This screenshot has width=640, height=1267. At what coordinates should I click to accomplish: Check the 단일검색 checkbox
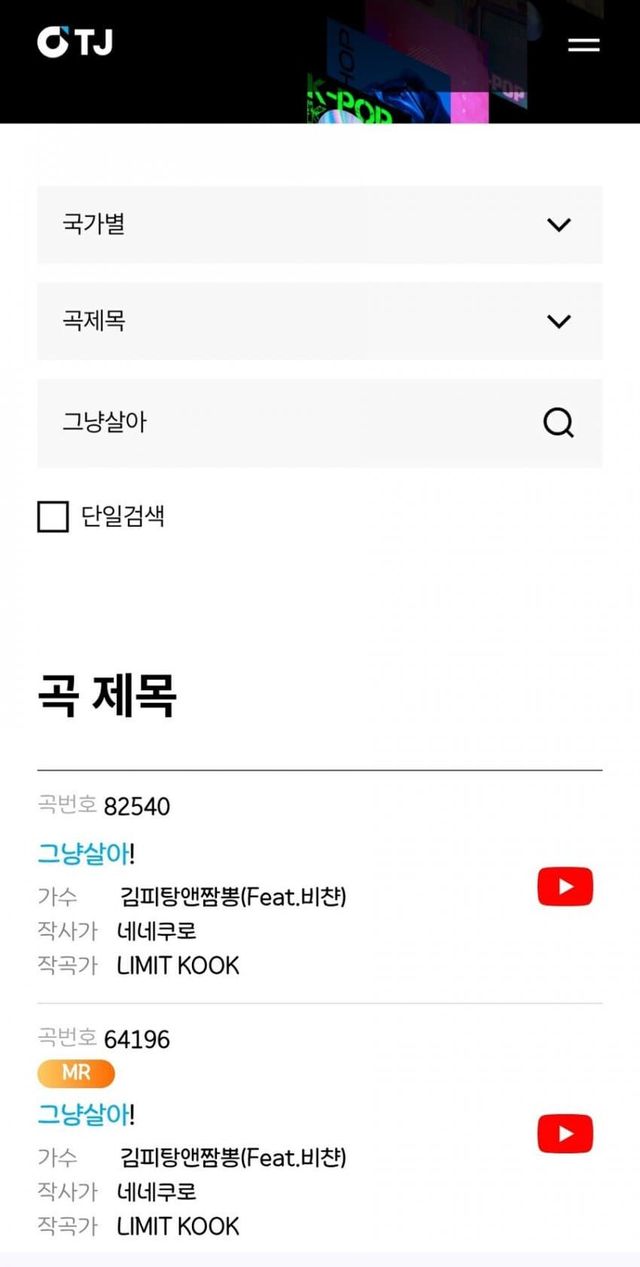[53, 517]
